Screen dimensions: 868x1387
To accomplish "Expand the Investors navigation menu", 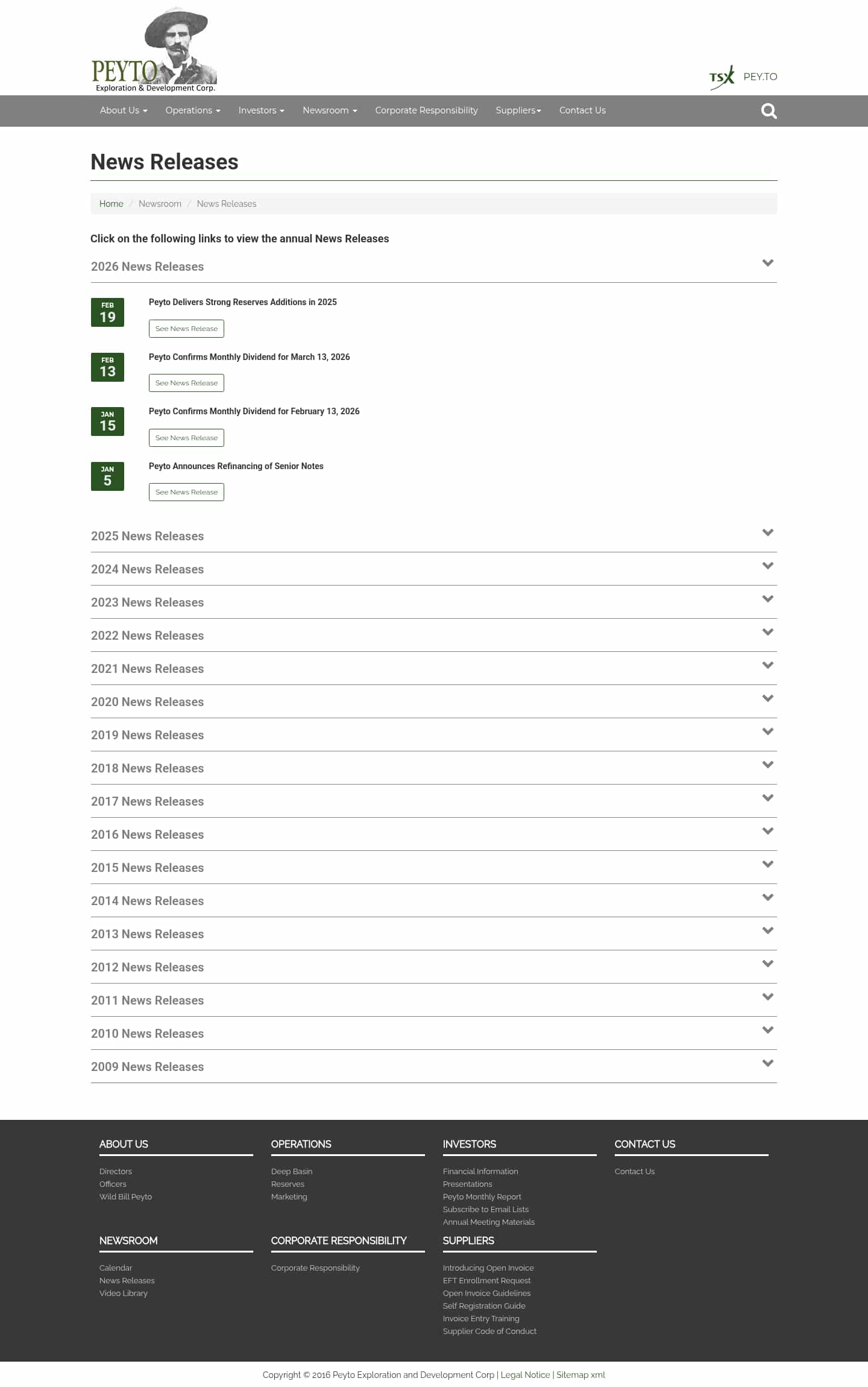I will (x=260, y=110).
